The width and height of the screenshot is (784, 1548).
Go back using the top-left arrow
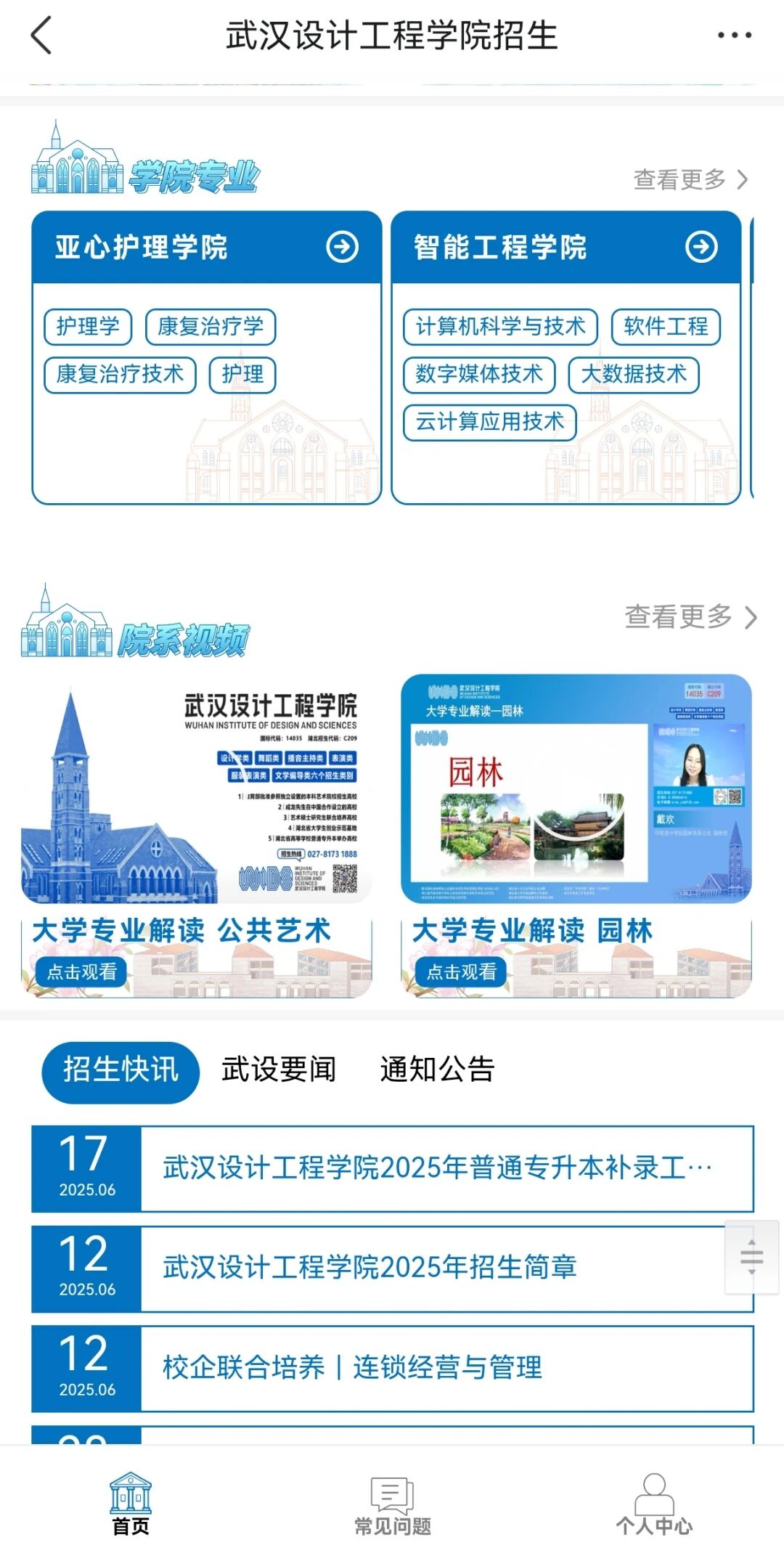(x=42, y=35)
